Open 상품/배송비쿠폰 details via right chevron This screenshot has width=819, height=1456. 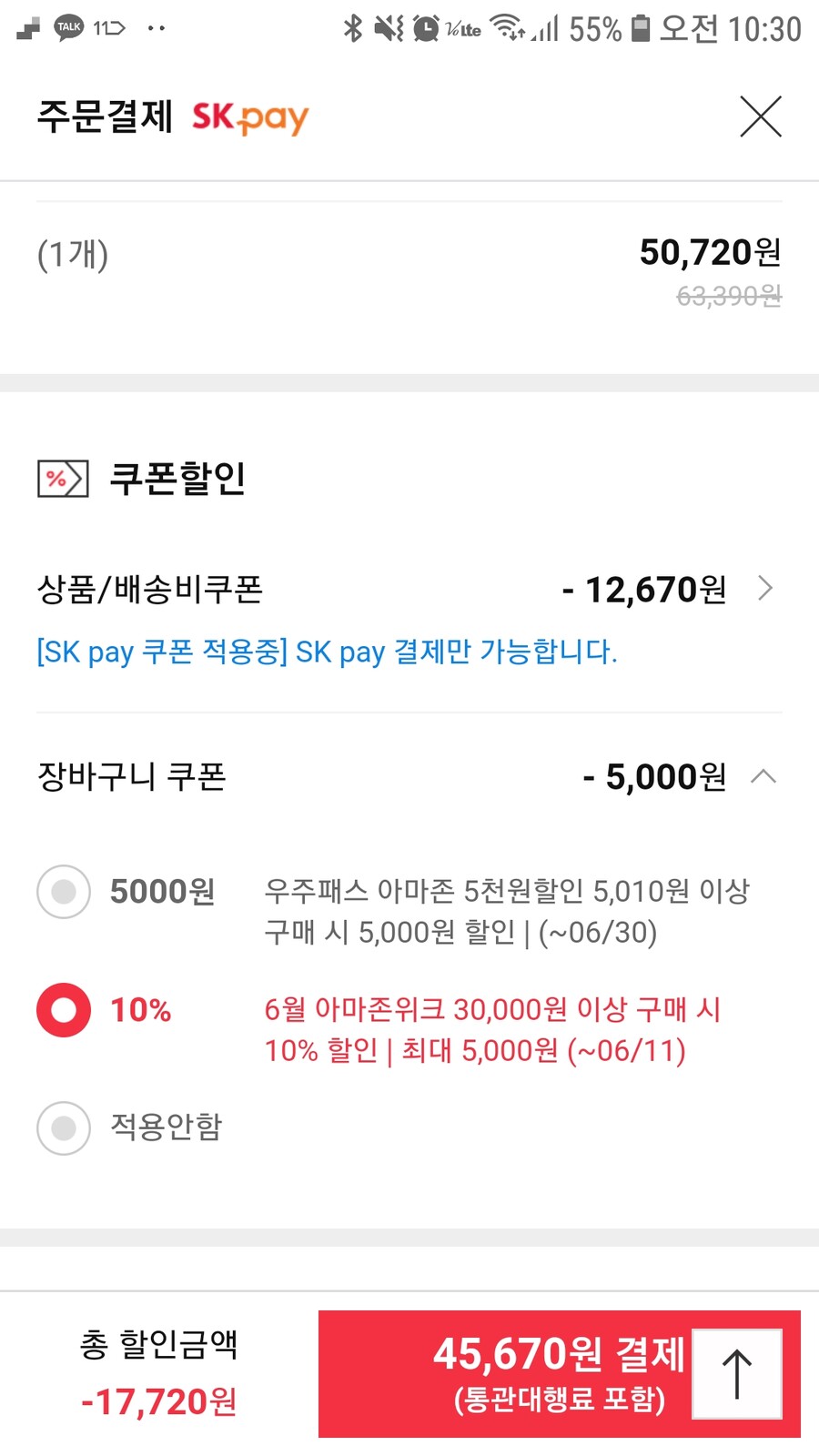click(x=765, y=589)
